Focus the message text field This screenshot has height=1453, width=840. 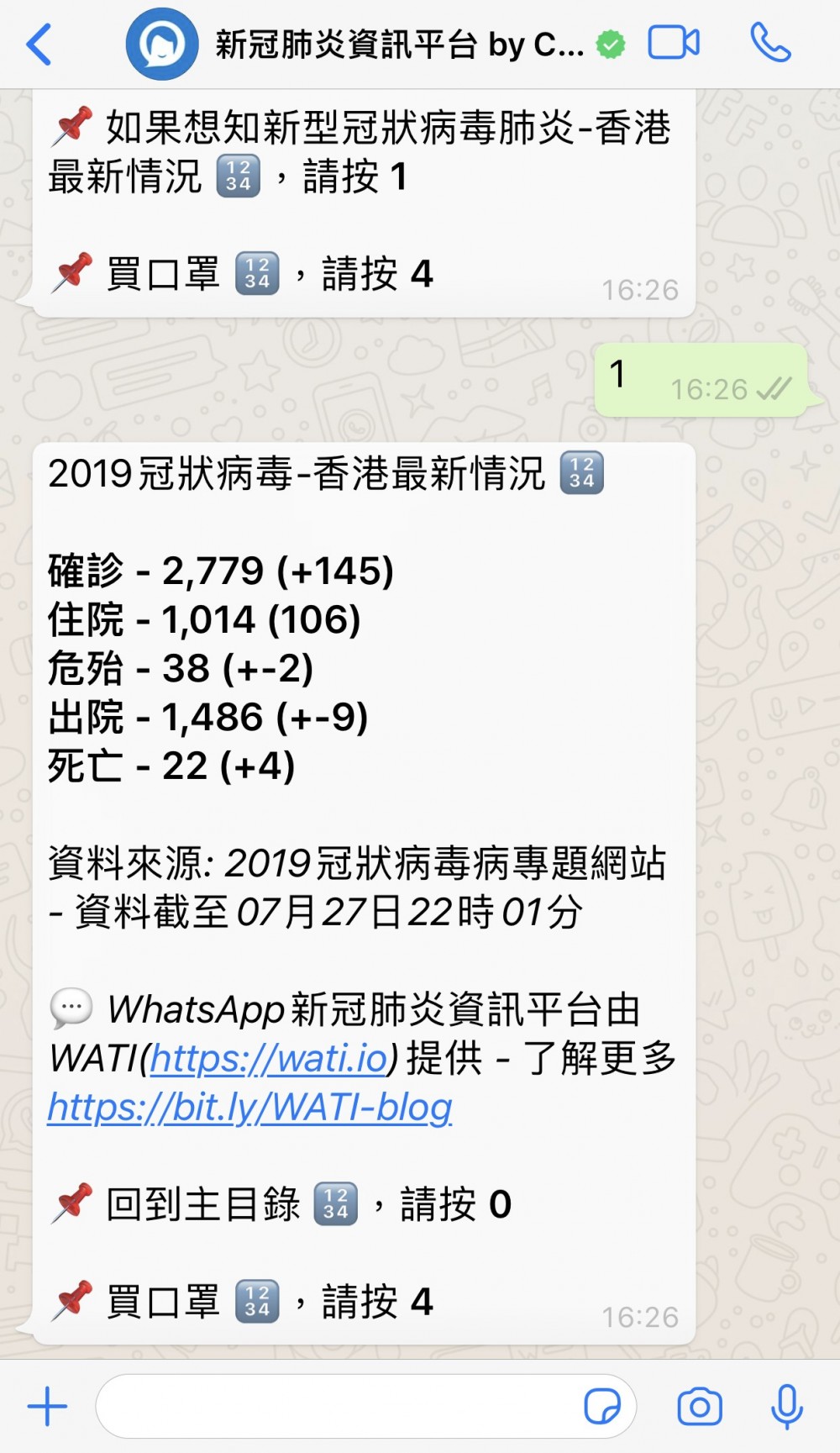[336, 1406]
